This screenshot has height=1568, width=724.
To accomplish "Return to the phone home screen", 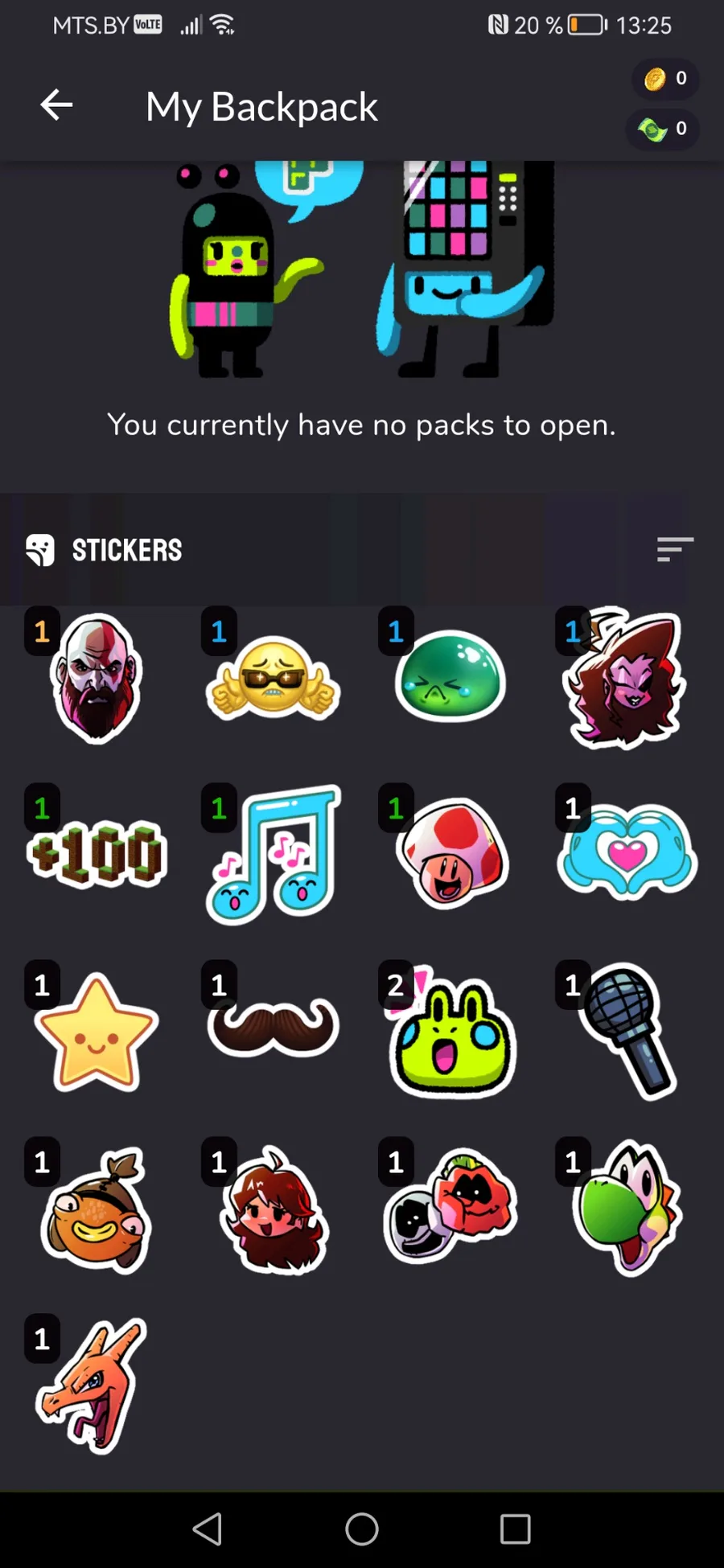I will [362, 1529].
